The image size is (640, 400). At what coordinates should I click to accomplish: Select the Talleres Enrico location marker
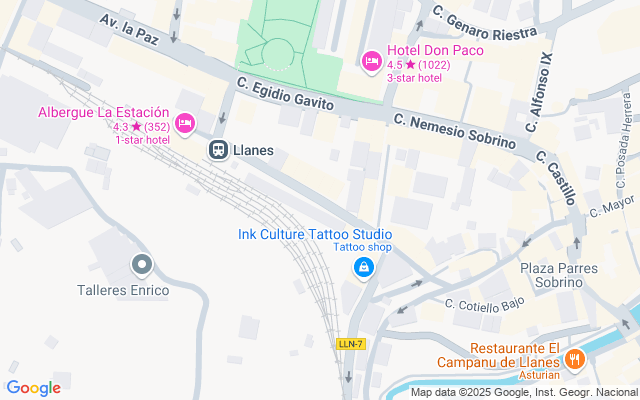pyautogui.click(x=142, y=265)
